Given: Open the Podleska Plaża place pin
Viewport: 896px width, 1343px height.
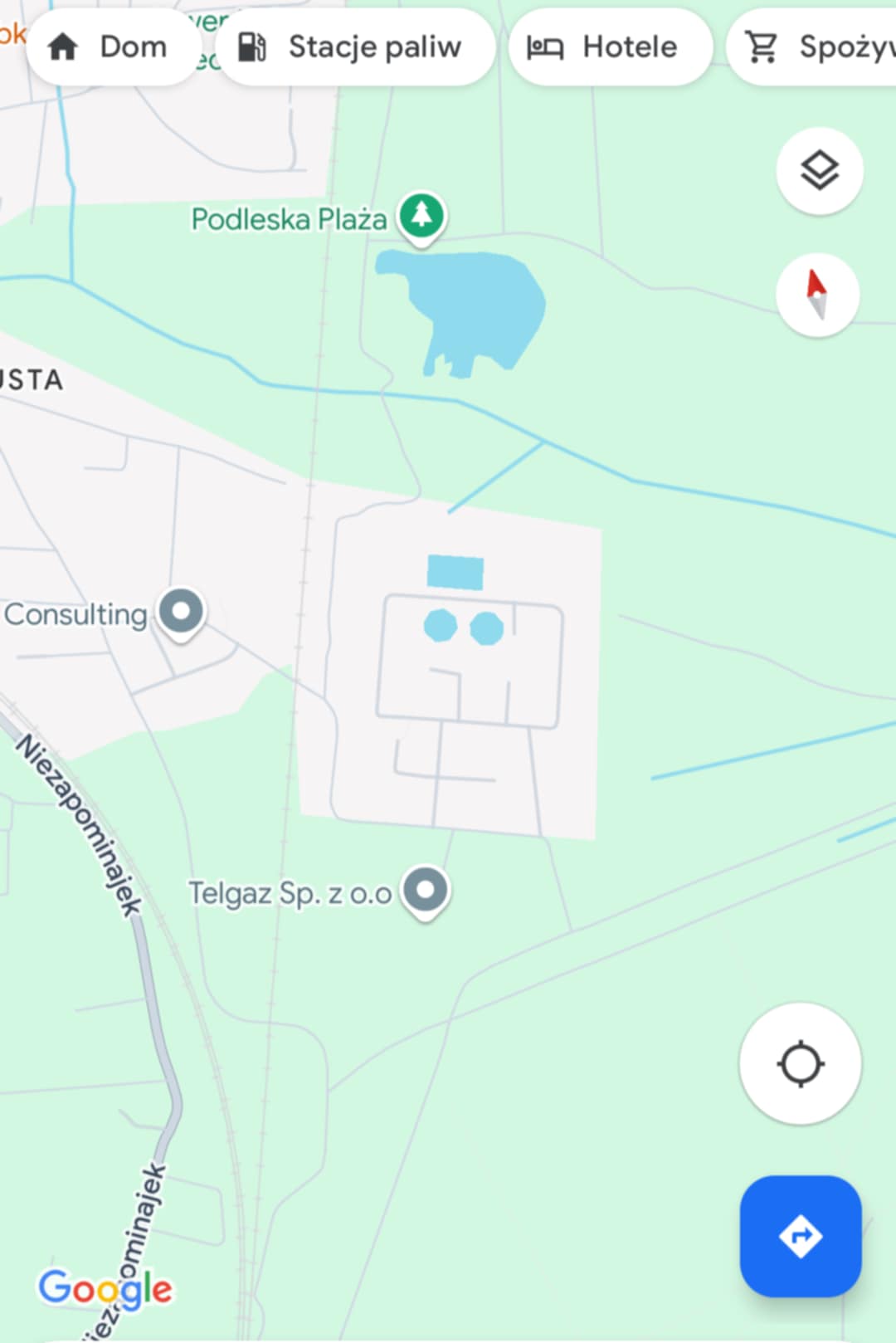Looking at the screenshot, I should 422,216.
